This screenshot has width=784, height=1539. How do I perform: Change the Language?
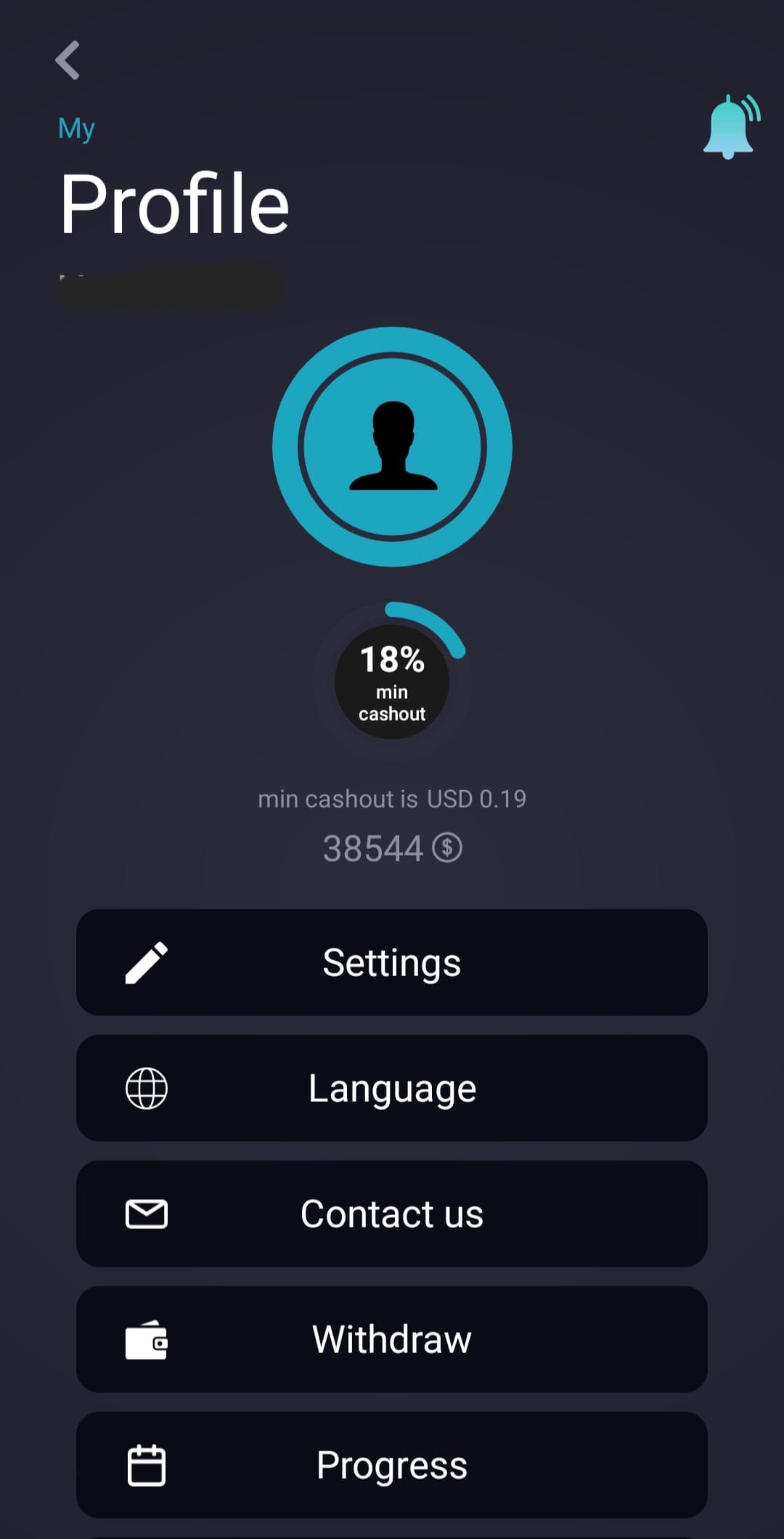tap(392, 1088)
